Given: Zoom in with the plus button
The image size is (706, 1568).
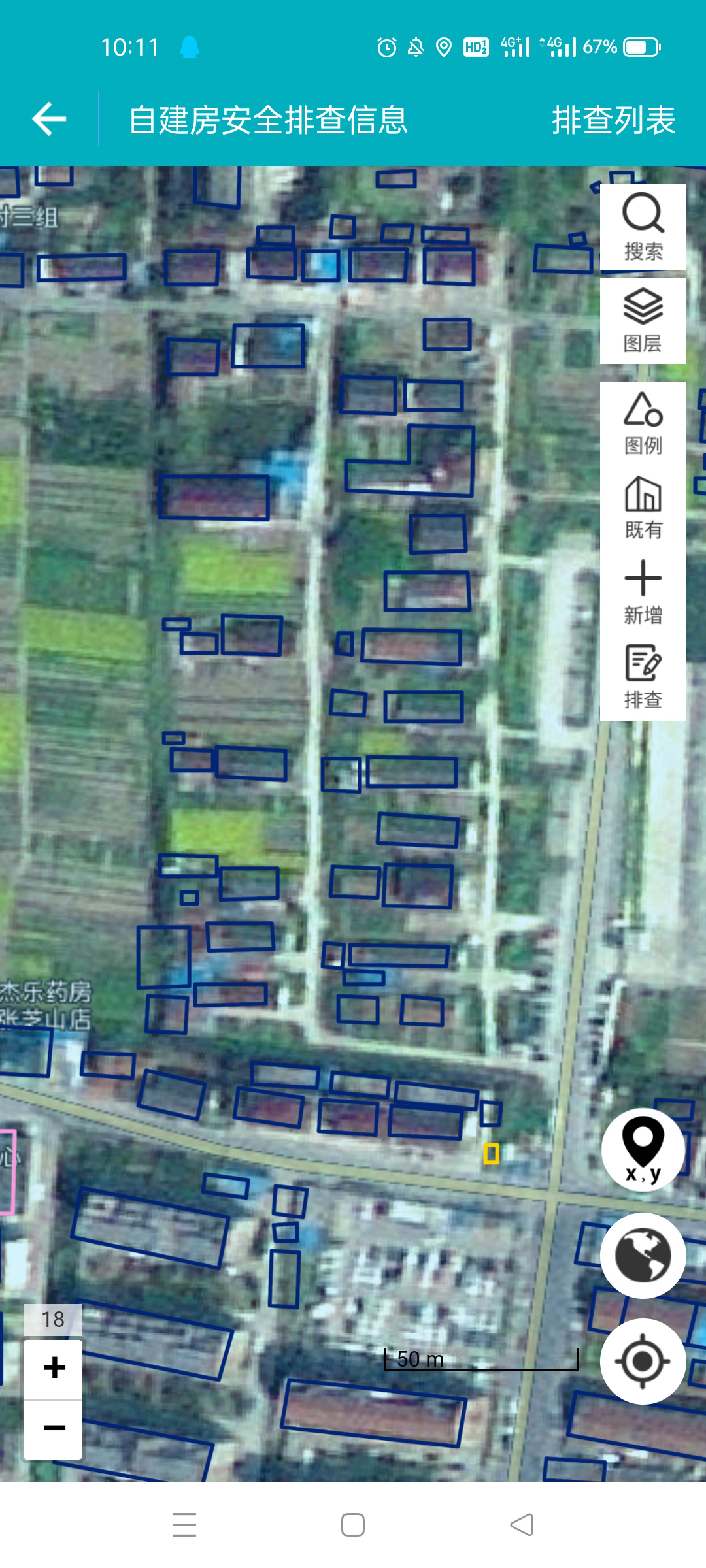Looking at the screenshot, I should click(x=54, y=1367).
